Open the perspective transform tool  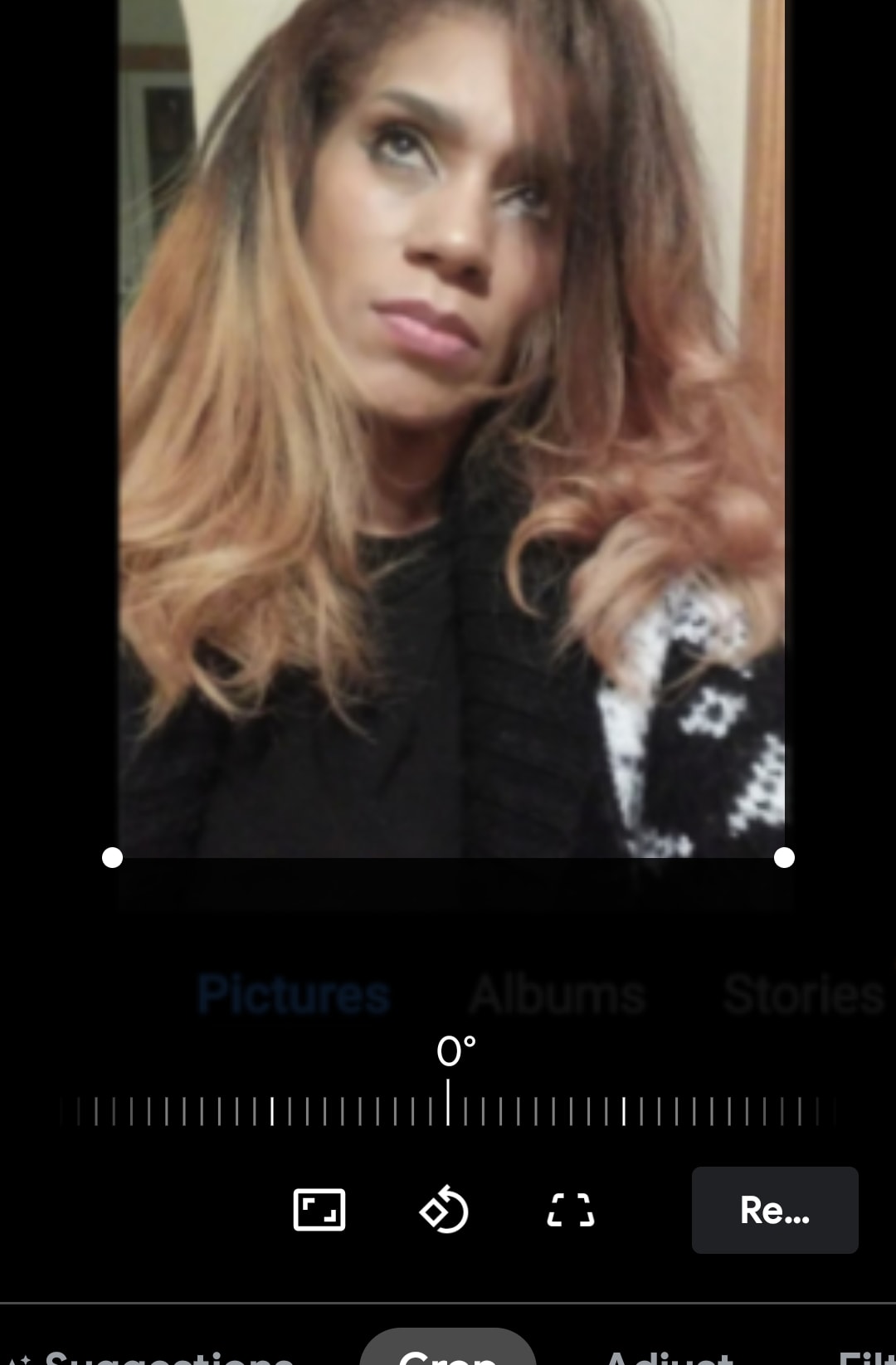point(571,1210)
